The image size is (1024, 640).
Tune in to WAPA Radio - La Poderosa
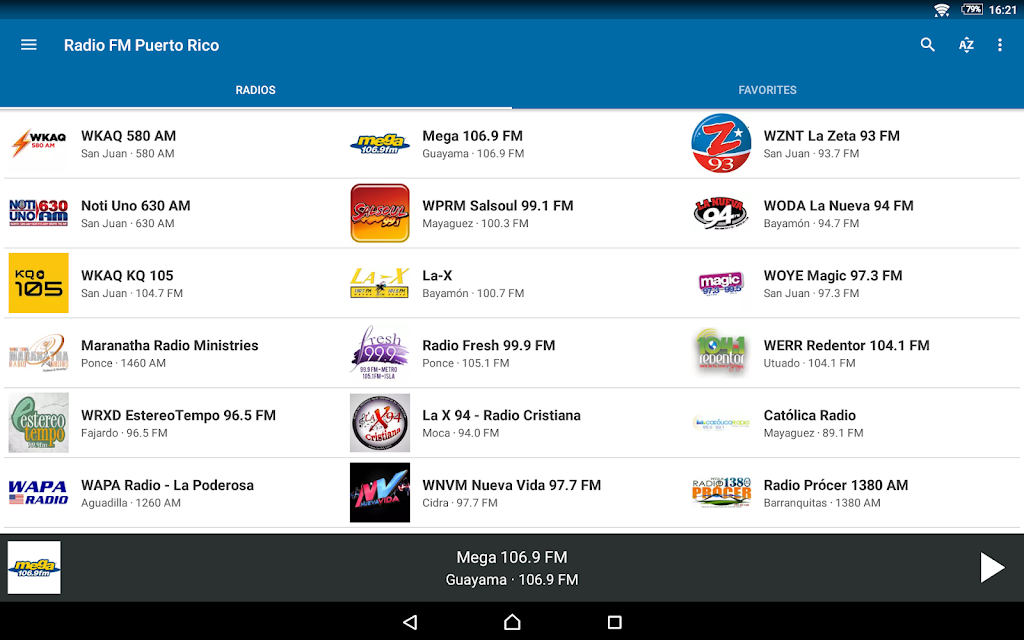click(172, 493)
